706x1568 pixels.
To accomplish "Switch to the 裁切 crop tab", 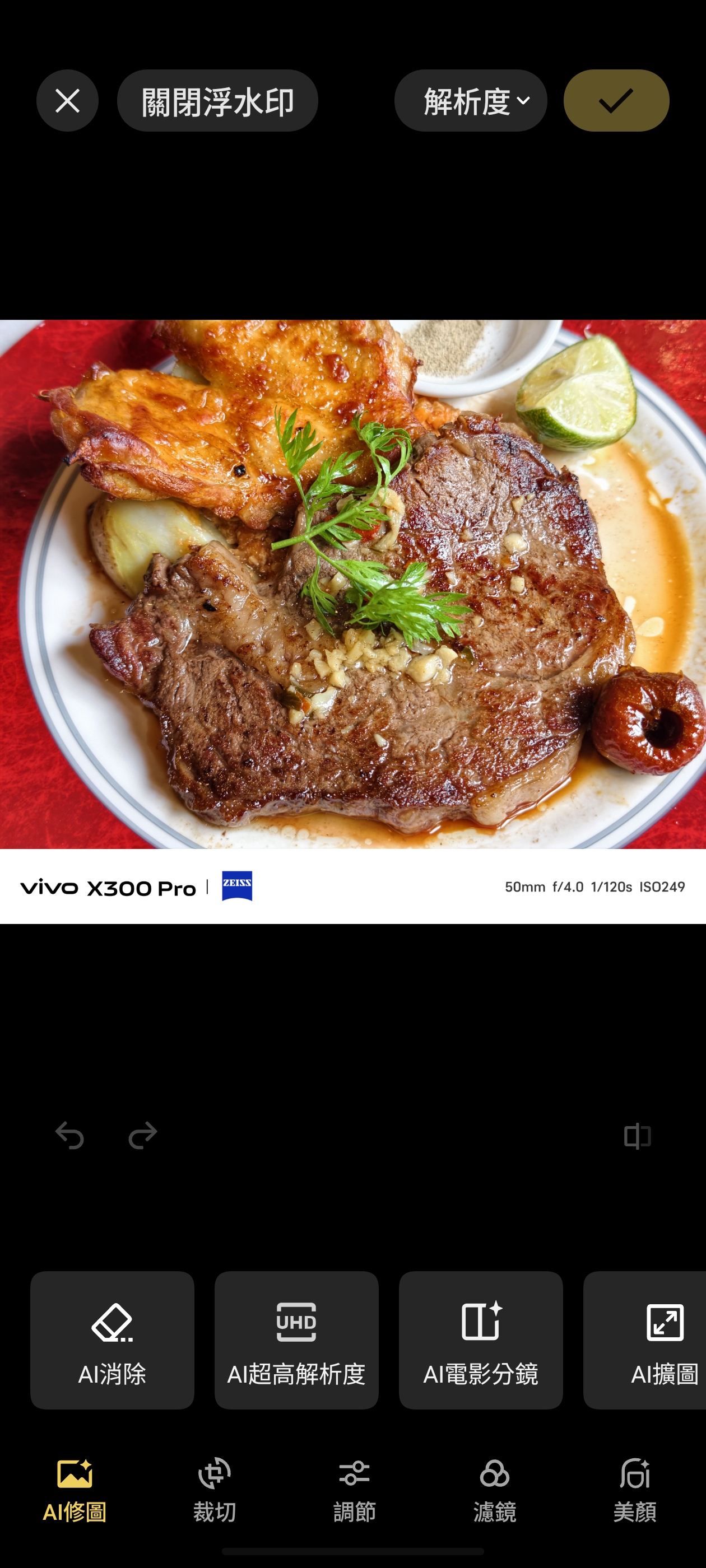I will tap(215, 1489).
